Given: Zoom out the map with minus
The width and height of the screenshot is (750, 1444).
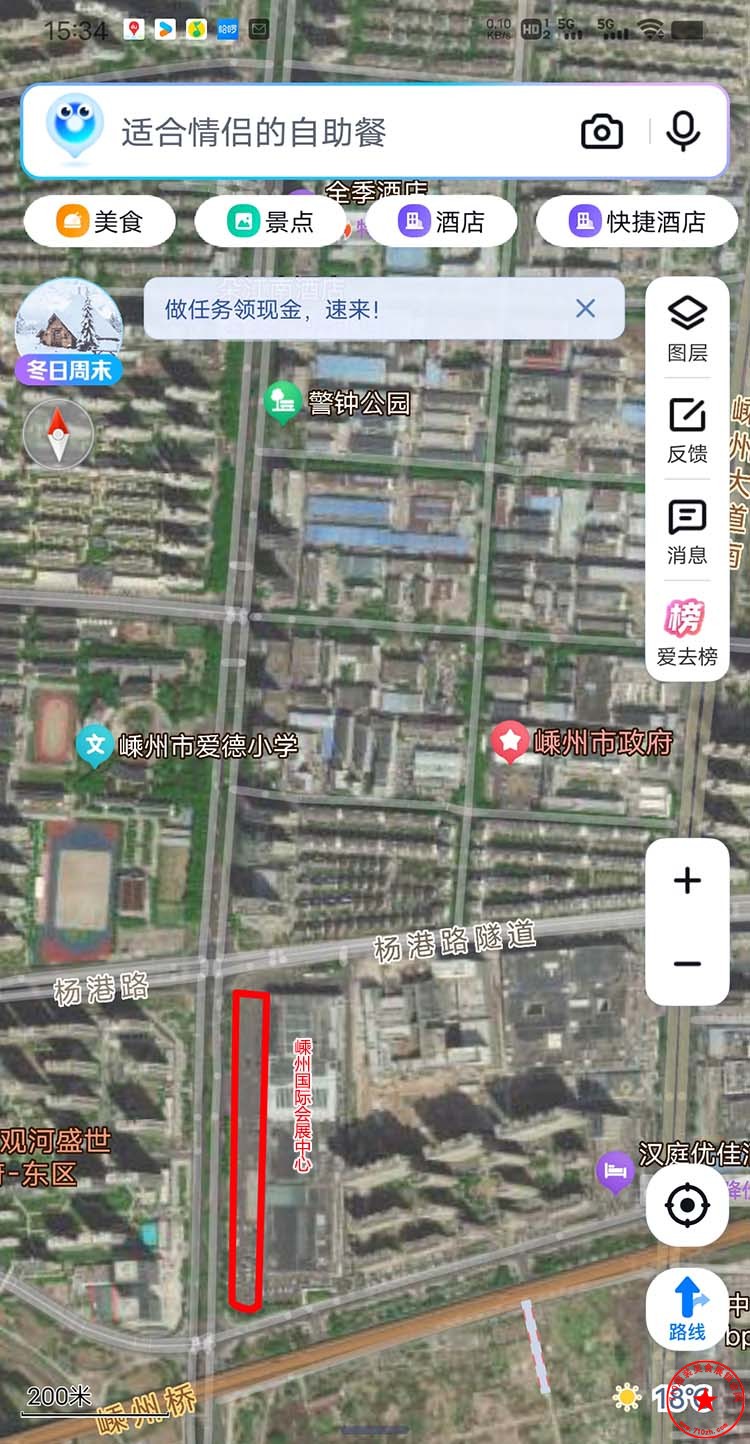Looking at the screenshot, I should (x=687, y=964).
